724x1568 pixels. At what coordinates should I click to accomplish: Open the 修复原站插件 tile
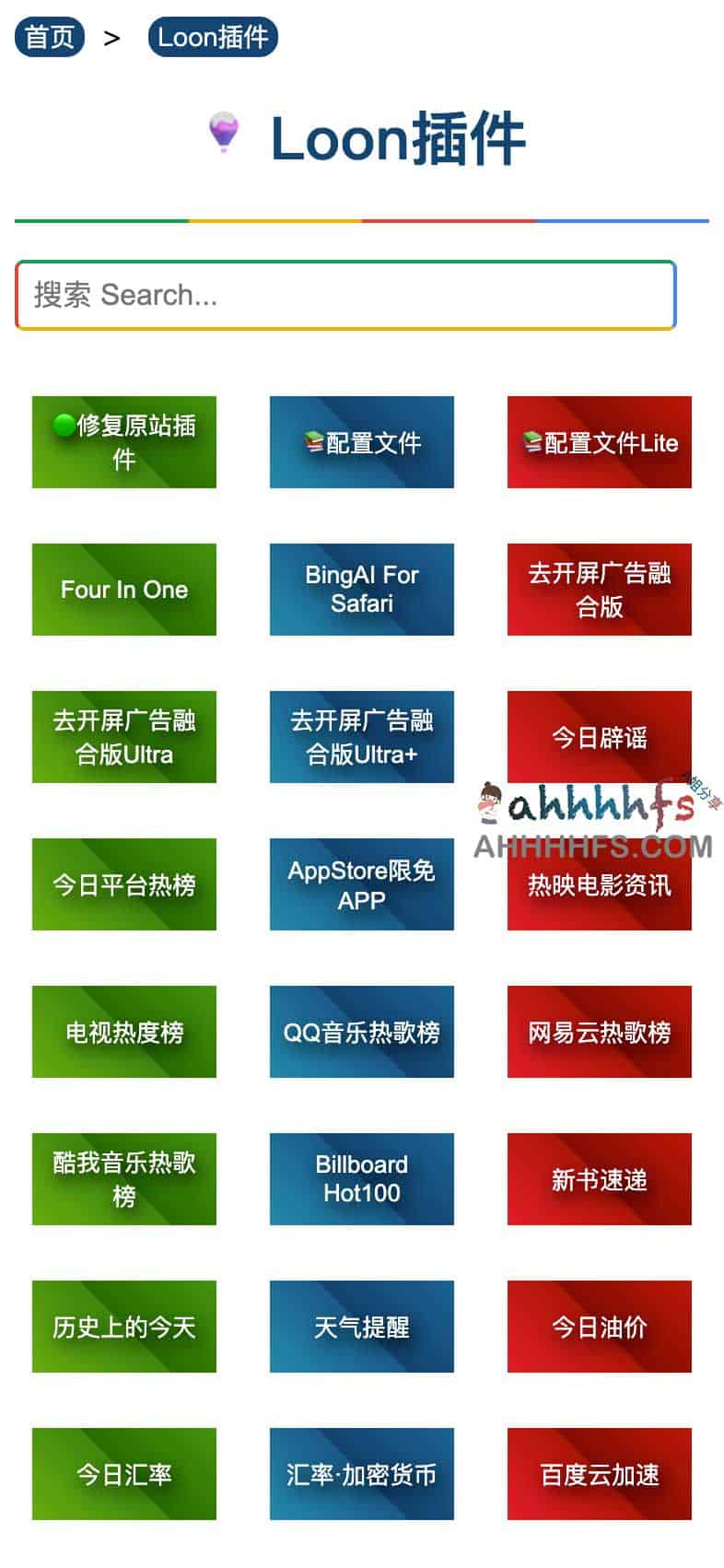pos(124,442)
